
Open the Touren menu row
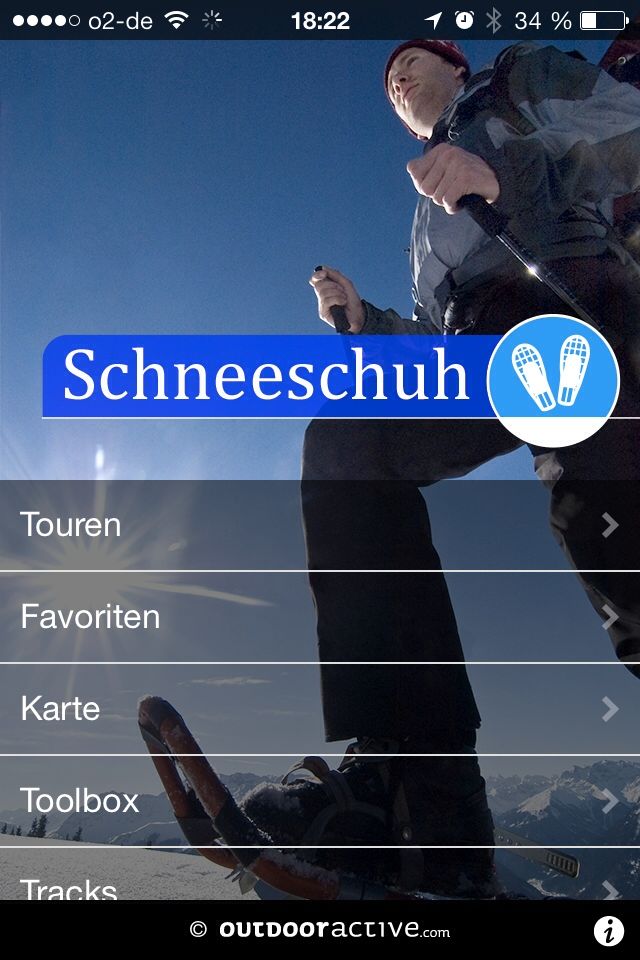click(x=320, y=525)
